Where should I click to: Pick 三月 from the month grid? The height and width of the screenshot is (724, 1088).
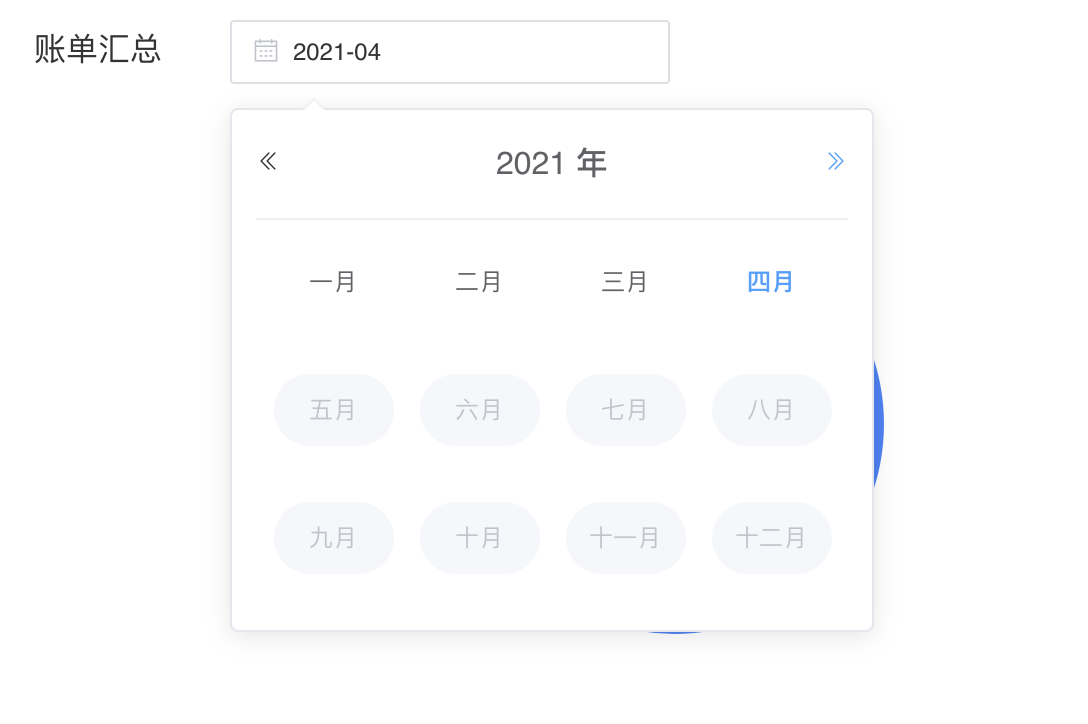point(625,282)
